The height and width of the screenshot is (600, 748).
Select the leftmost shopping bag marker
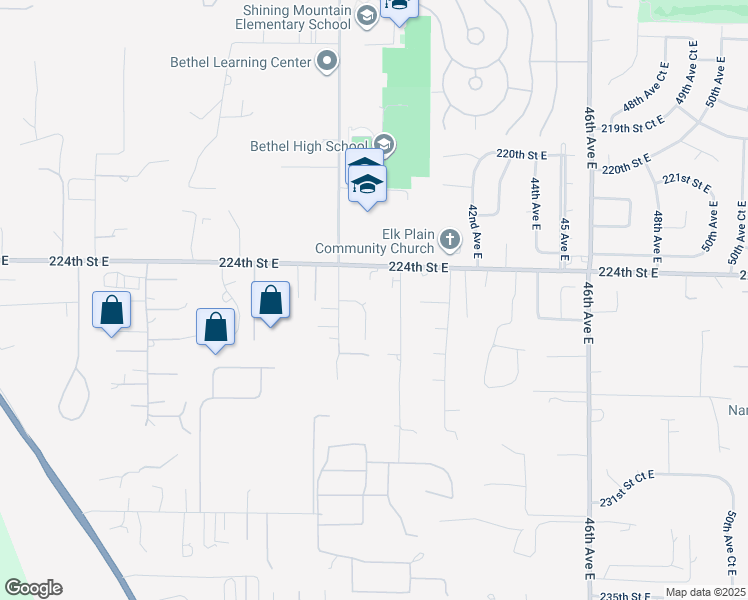112,311
